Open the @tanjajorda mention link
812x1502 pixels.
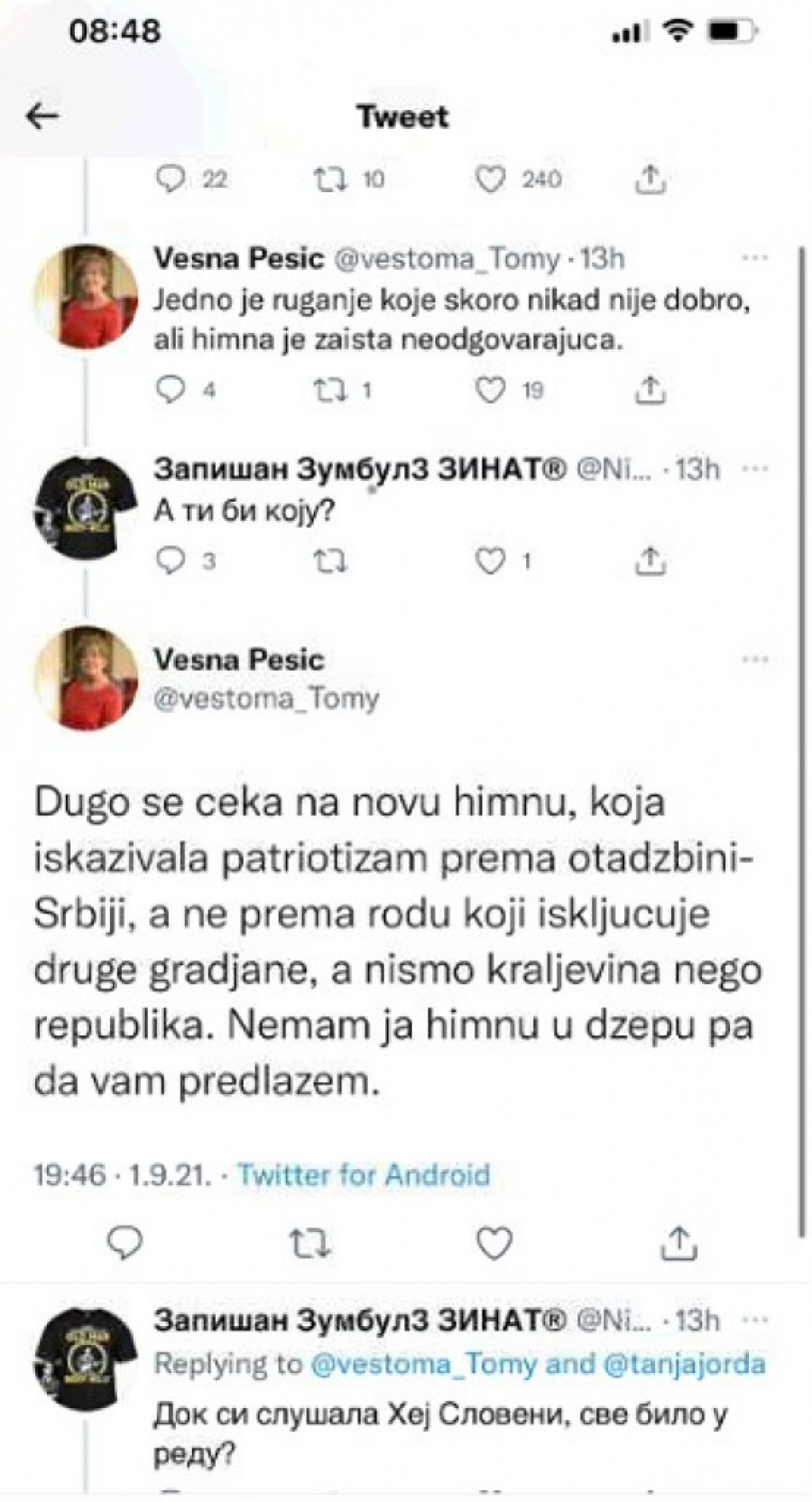[683, 1364]
